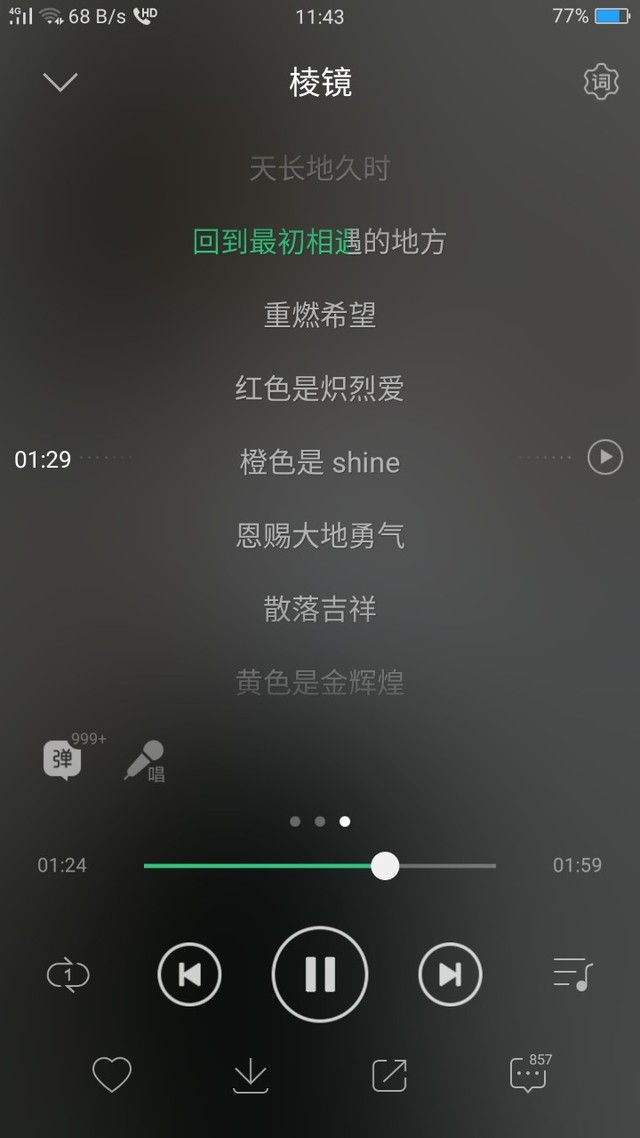Download the current song

250,1075
